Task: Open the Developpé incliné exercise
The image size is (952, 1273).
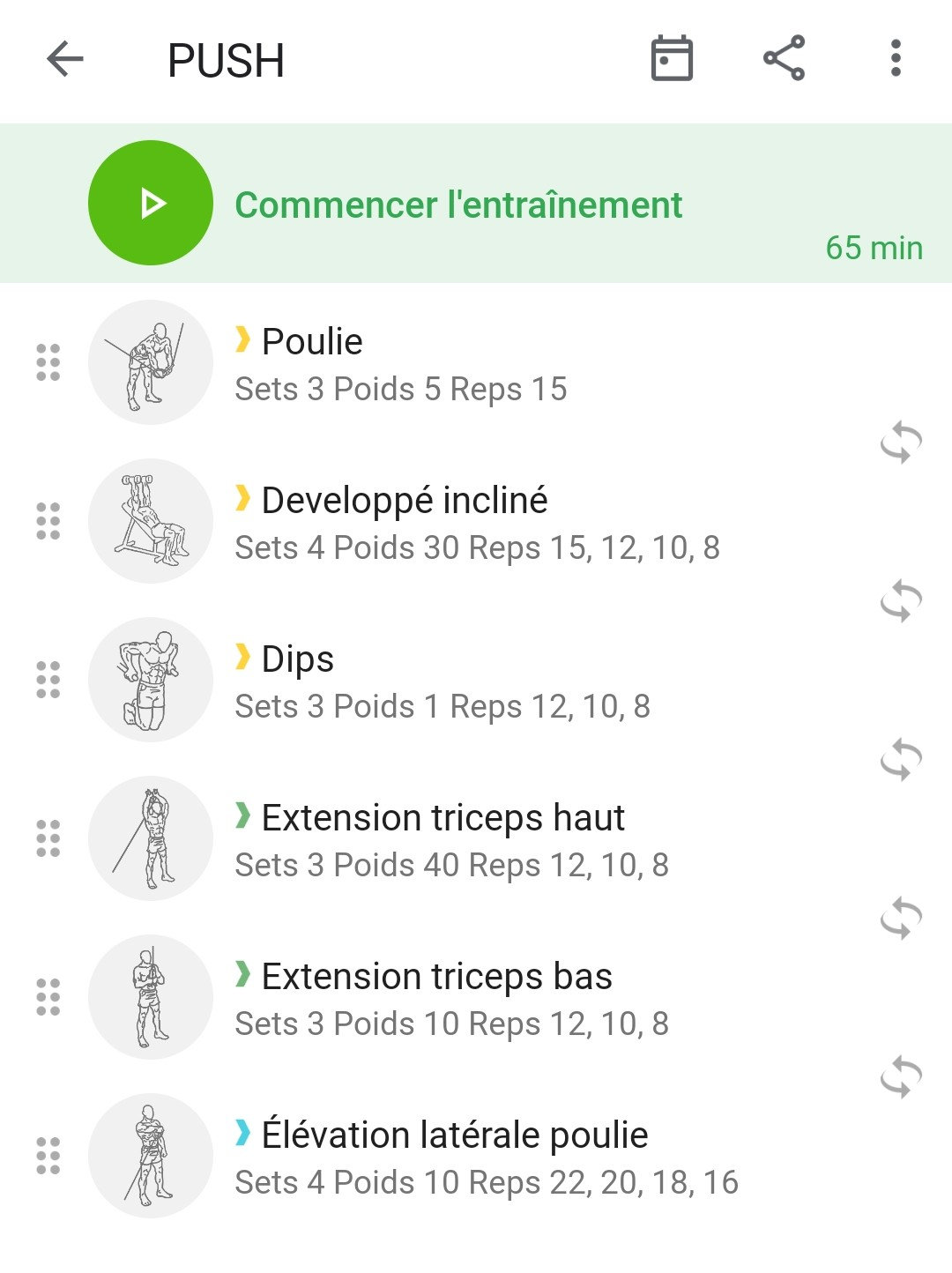Action: (x=476, y=522)
